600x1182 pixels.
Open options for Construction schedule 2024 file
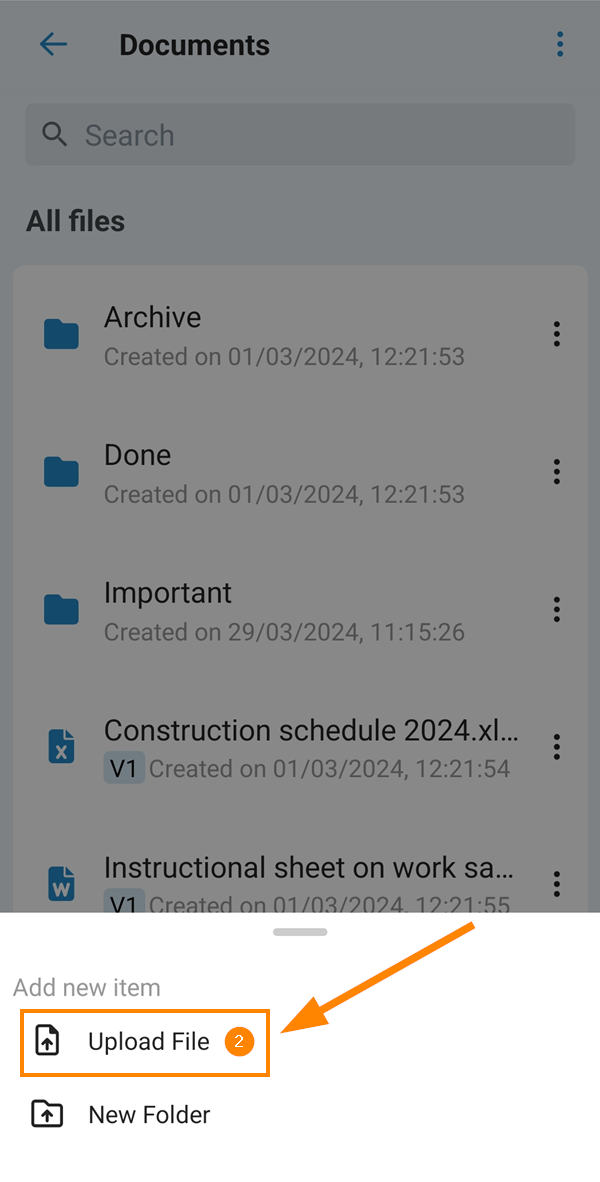[556, 747]
